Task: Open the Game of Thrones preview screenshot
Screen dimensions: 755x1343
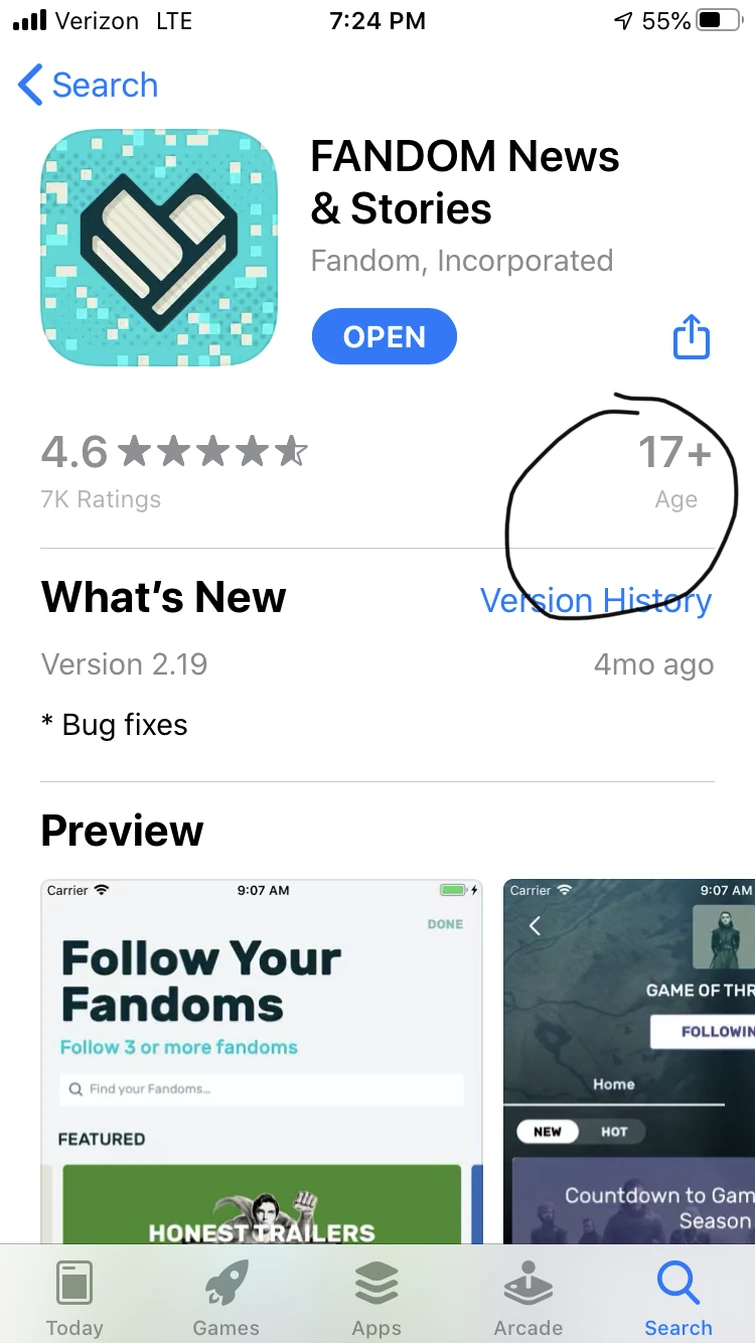Action: point(628,1060)
